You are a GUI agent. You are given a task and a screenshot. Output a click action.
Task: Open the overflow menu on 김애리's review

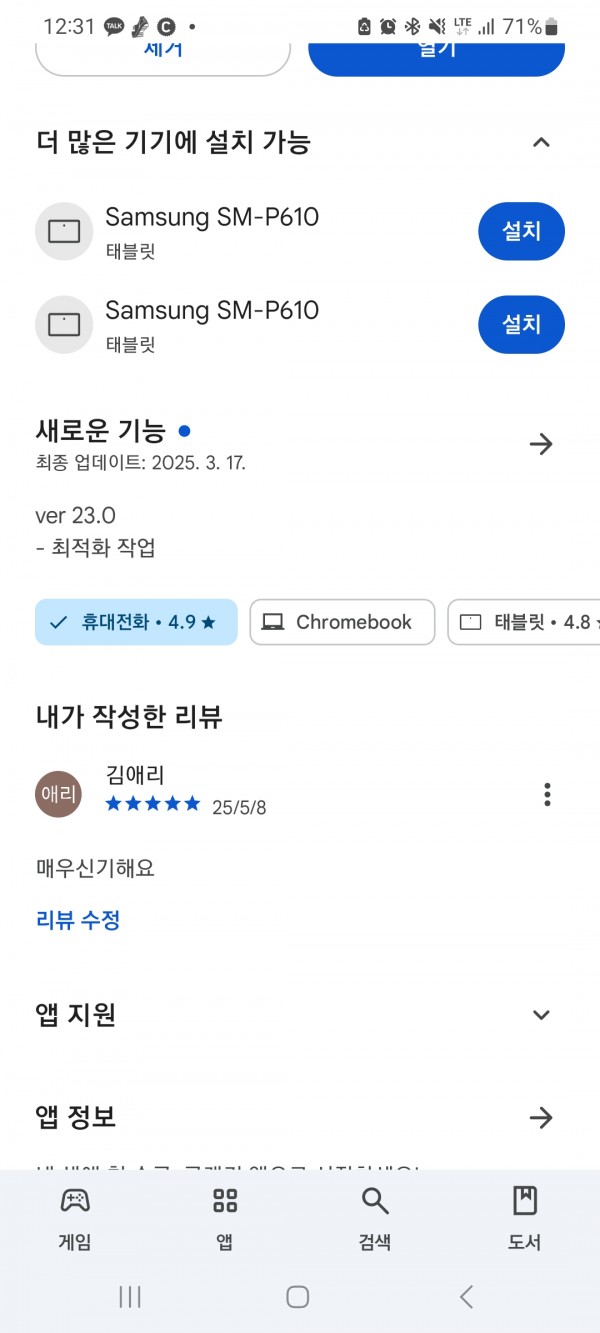tap(547, 795)
